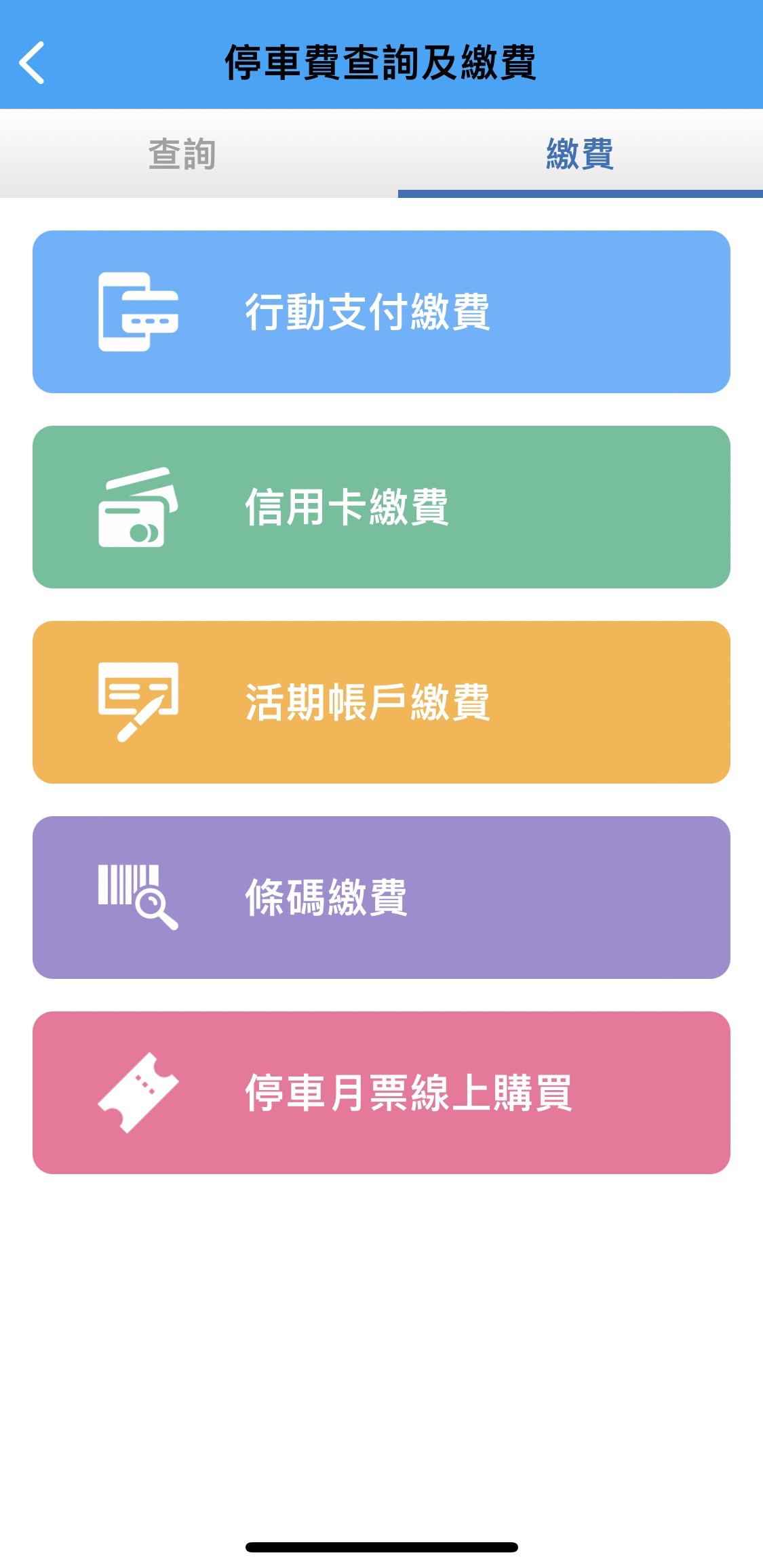
Task: Choose 信用卡繳費 to pay by credit card
Action: (381, 507)
